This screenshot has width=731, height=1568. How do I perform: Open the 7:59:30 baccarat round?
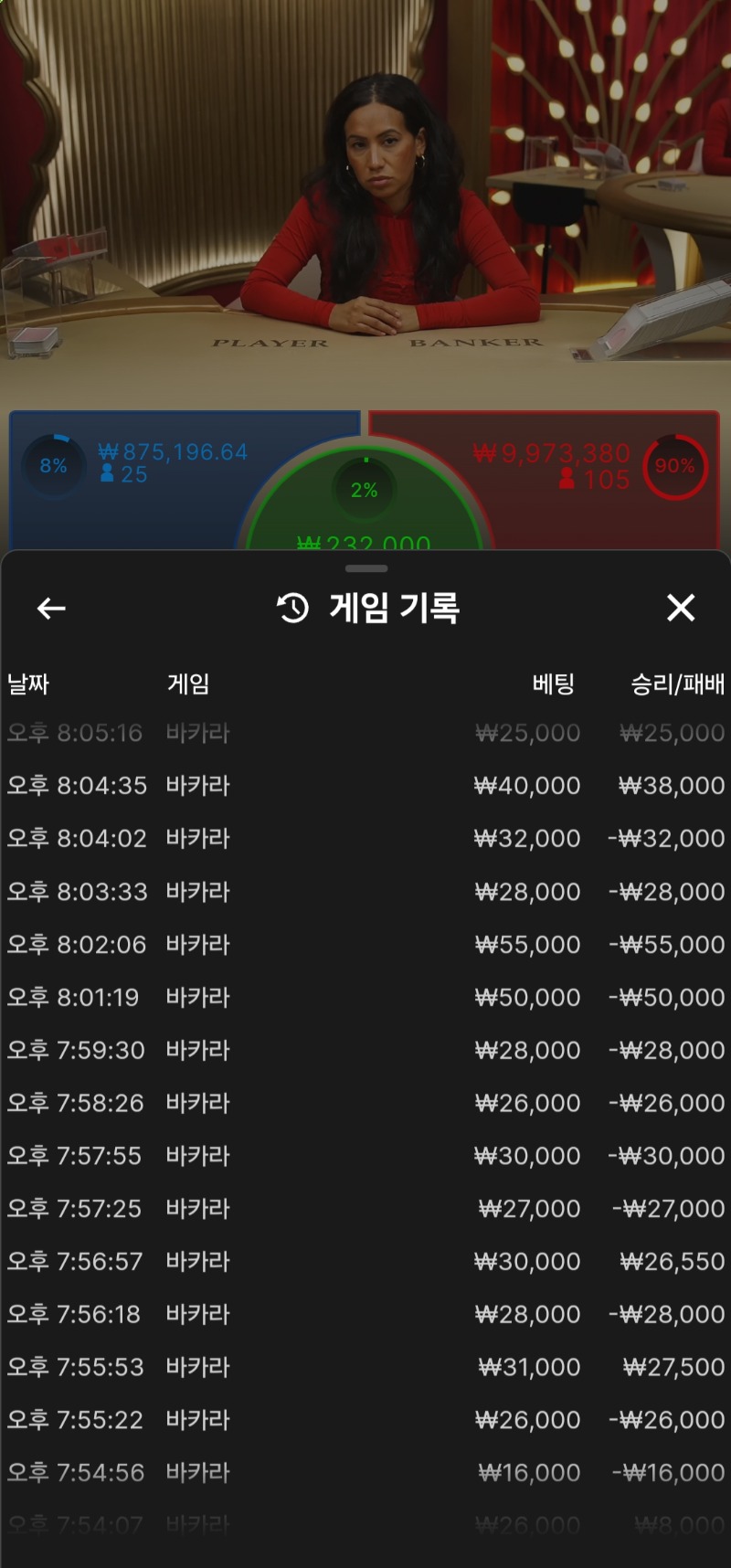point(365,1050)
